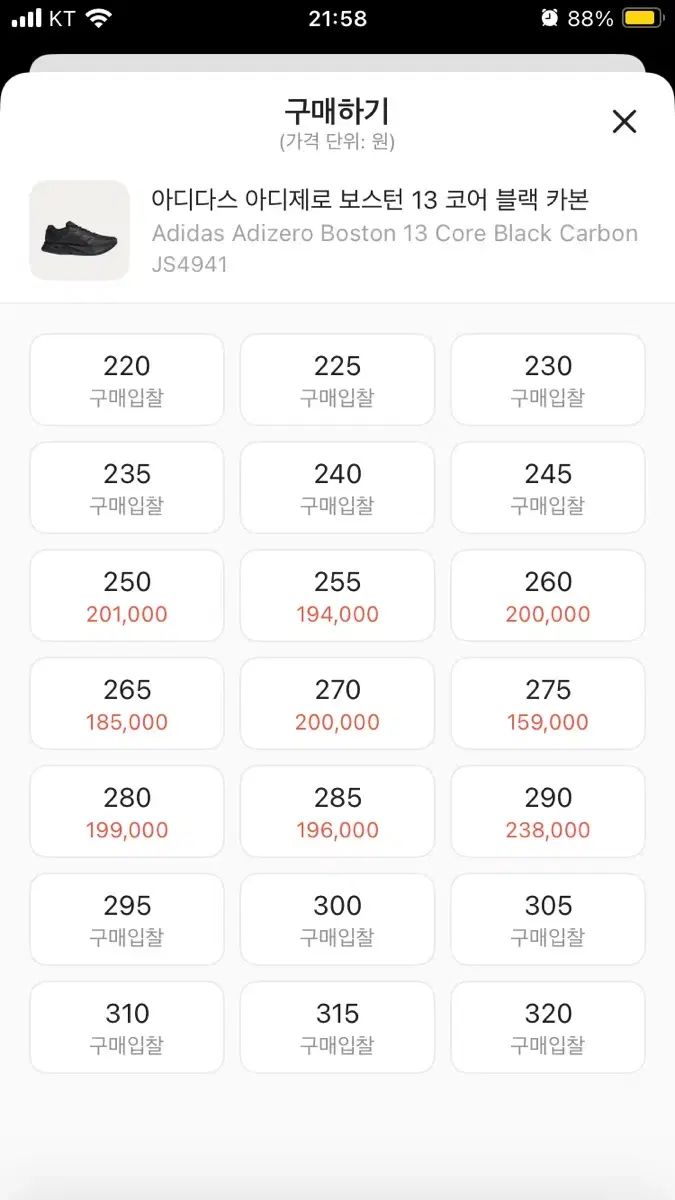Choose size 265 priced 185,000
The width and height of the screenshot is (675, 1200).
[x=127, y=704]
